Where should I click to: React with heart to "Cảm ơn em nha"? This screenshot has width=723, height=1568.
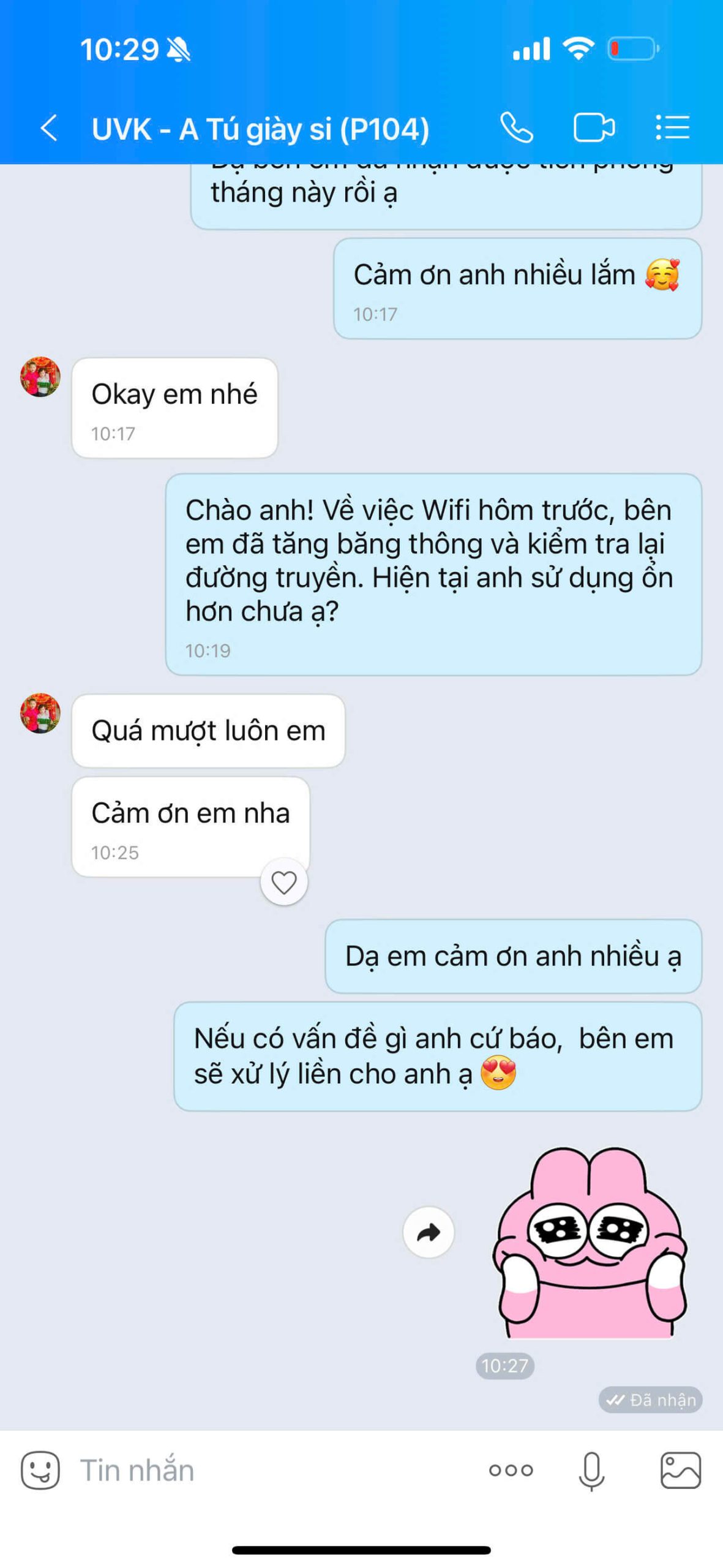283,883
